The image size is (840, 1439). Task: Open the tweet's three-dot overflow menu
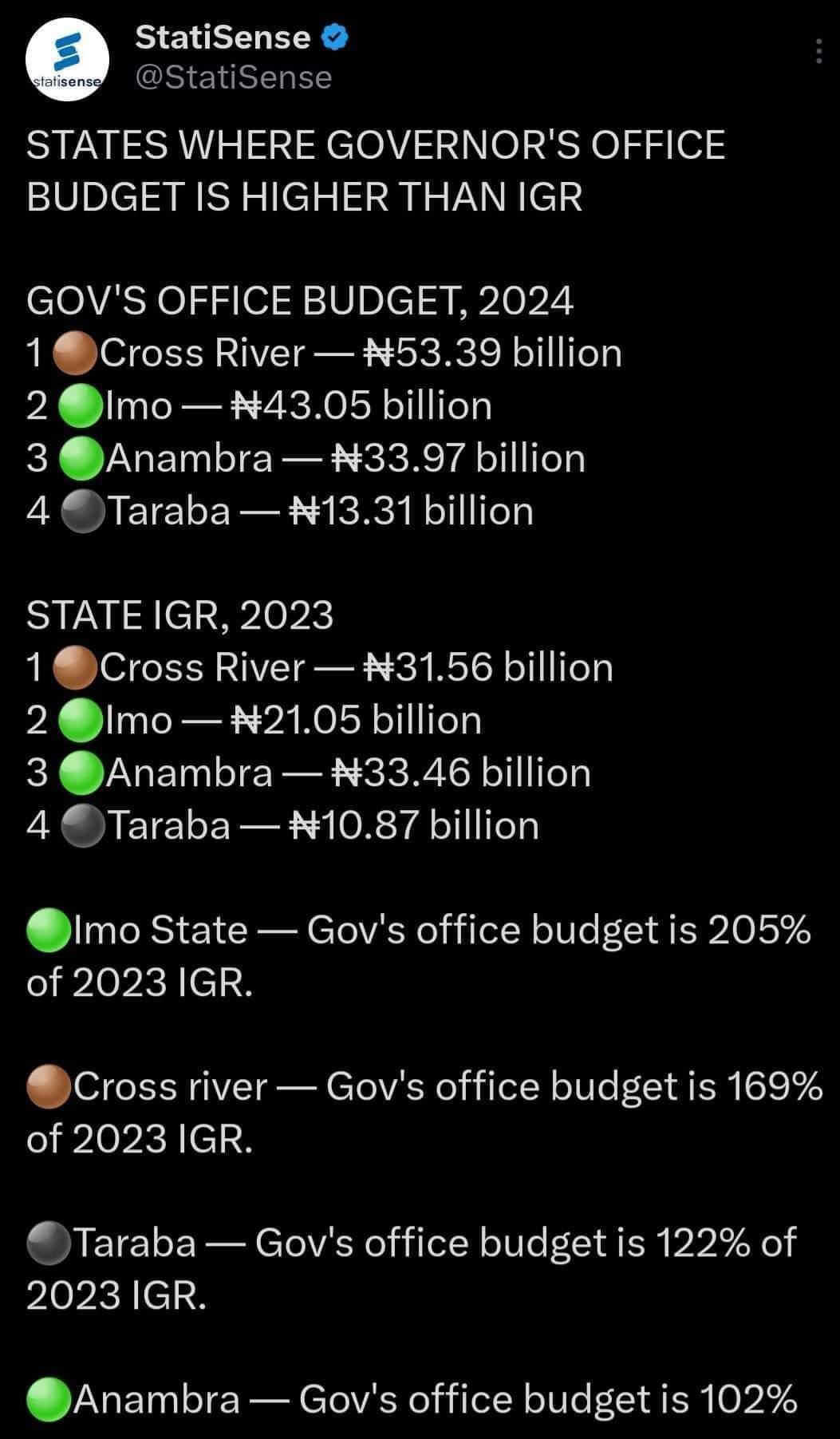click(818, 52)
